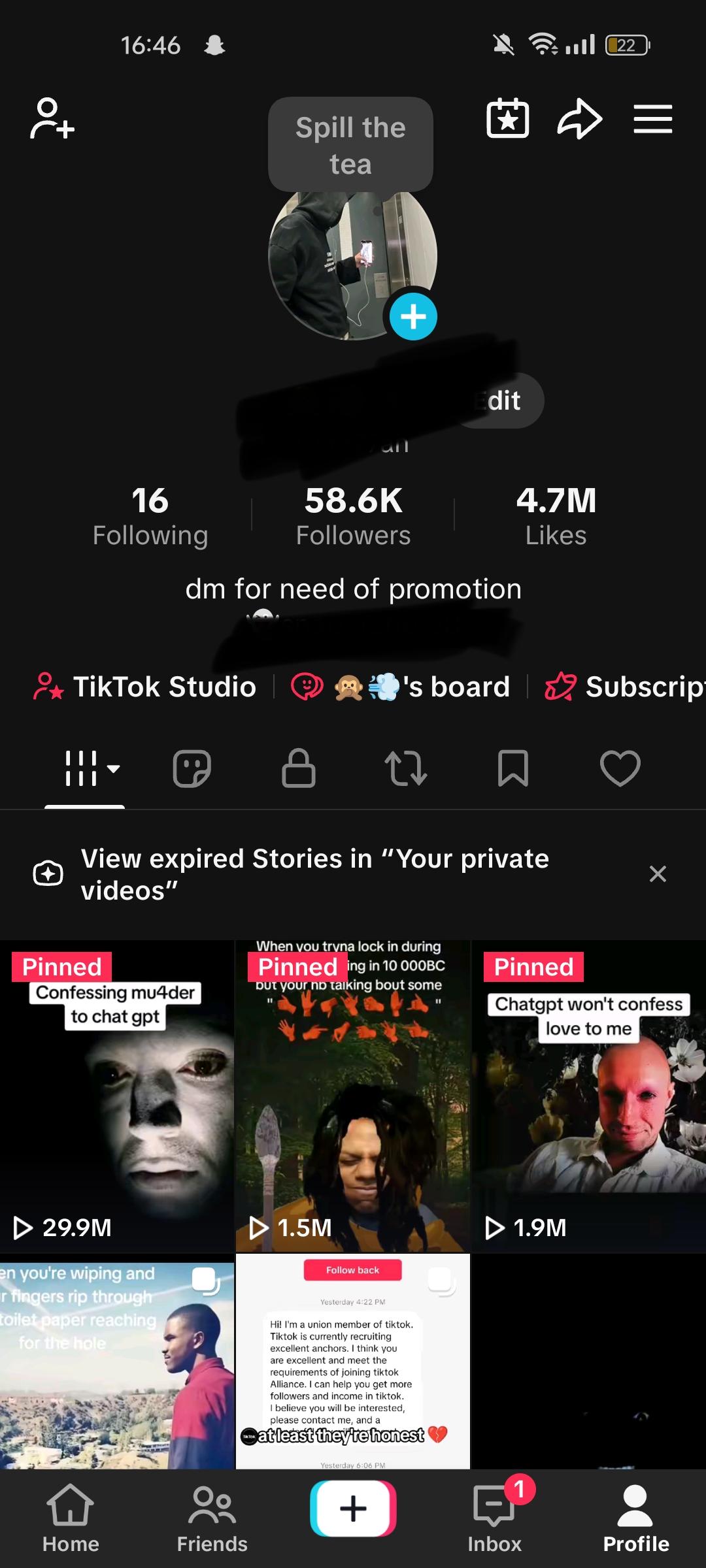Open the hamburger settings menu
The width and height of the screenshot is (706, 1568).
pyautogui.click(x=652, y=119)
